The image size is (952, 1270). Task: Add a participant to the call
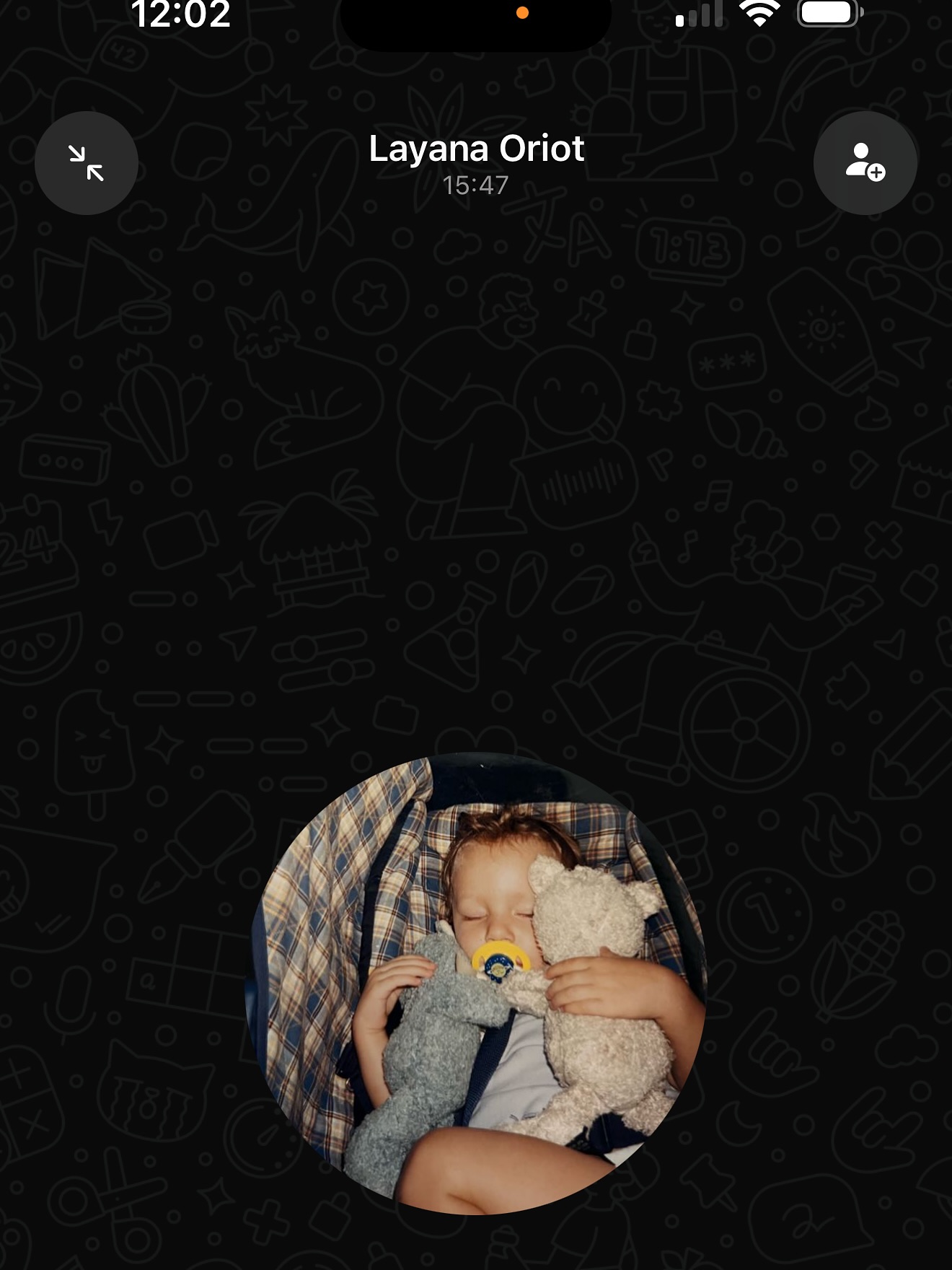coord(865,163)
